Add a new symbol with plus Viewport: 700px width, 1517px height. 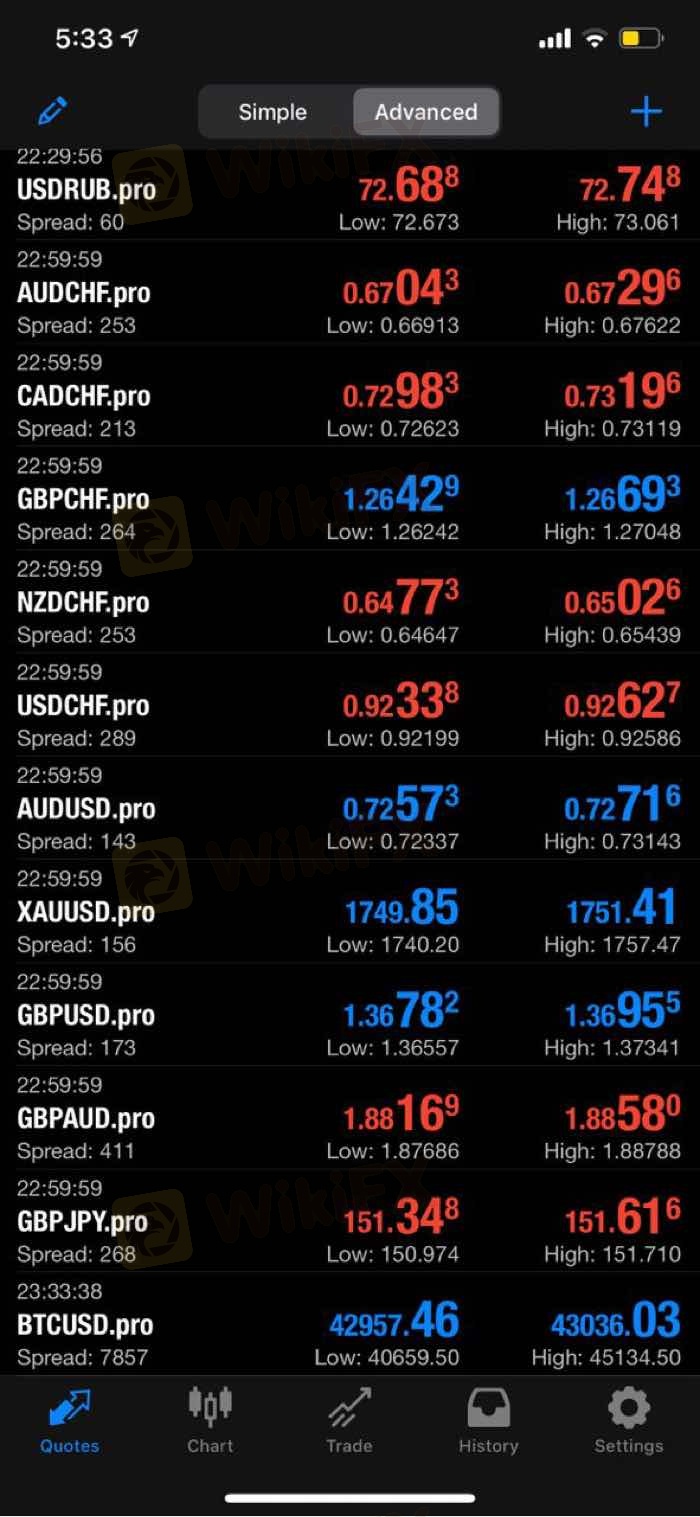tap(646, 112)
